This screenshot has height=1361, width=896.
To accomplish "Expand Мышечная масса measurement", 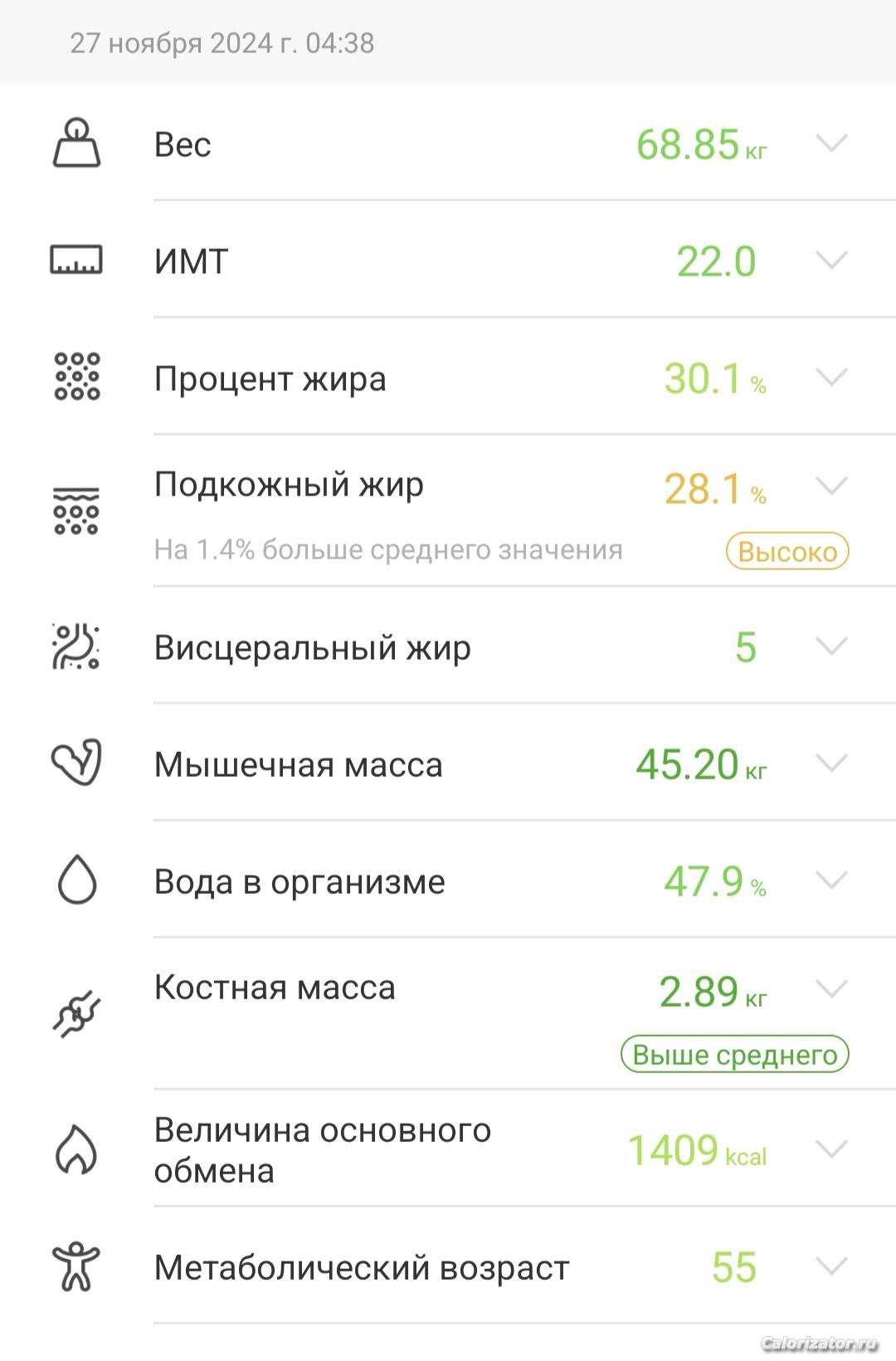I will [x=830, y=763].
